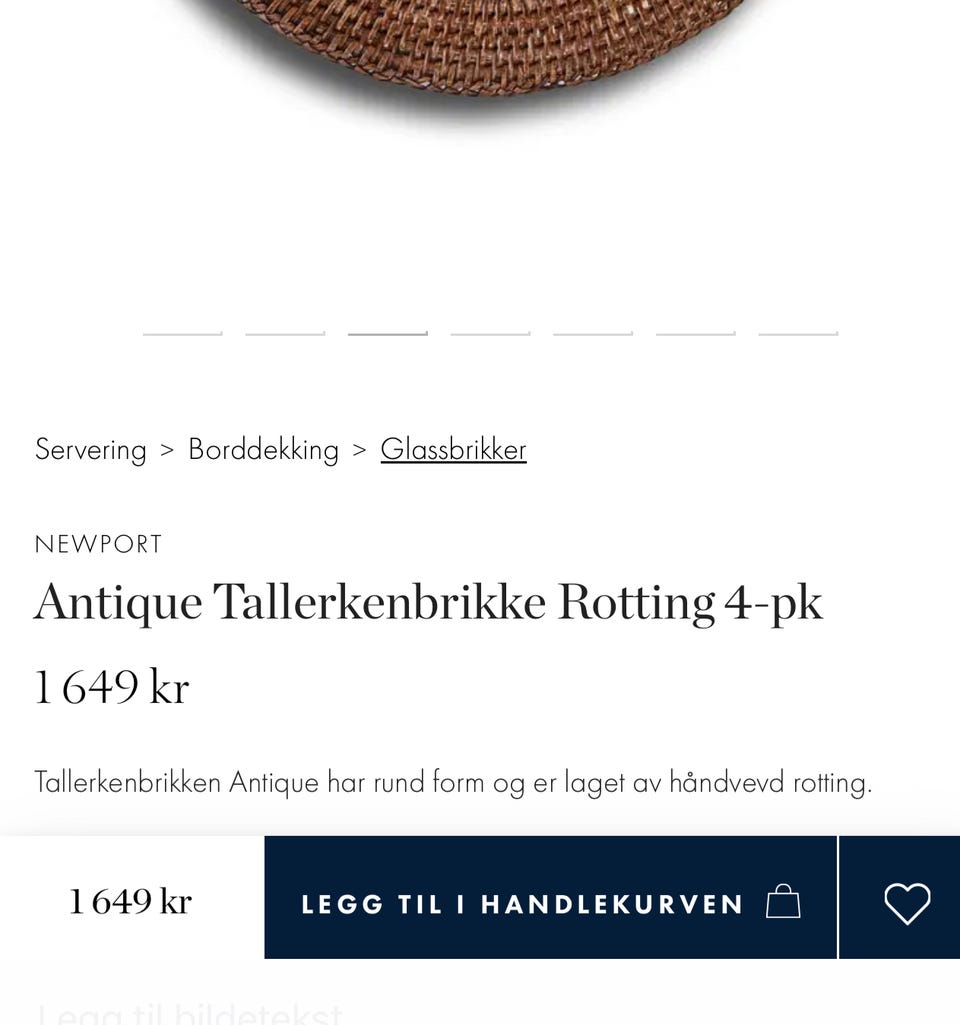Select the NEWPORT brand name

pos(98,544)
